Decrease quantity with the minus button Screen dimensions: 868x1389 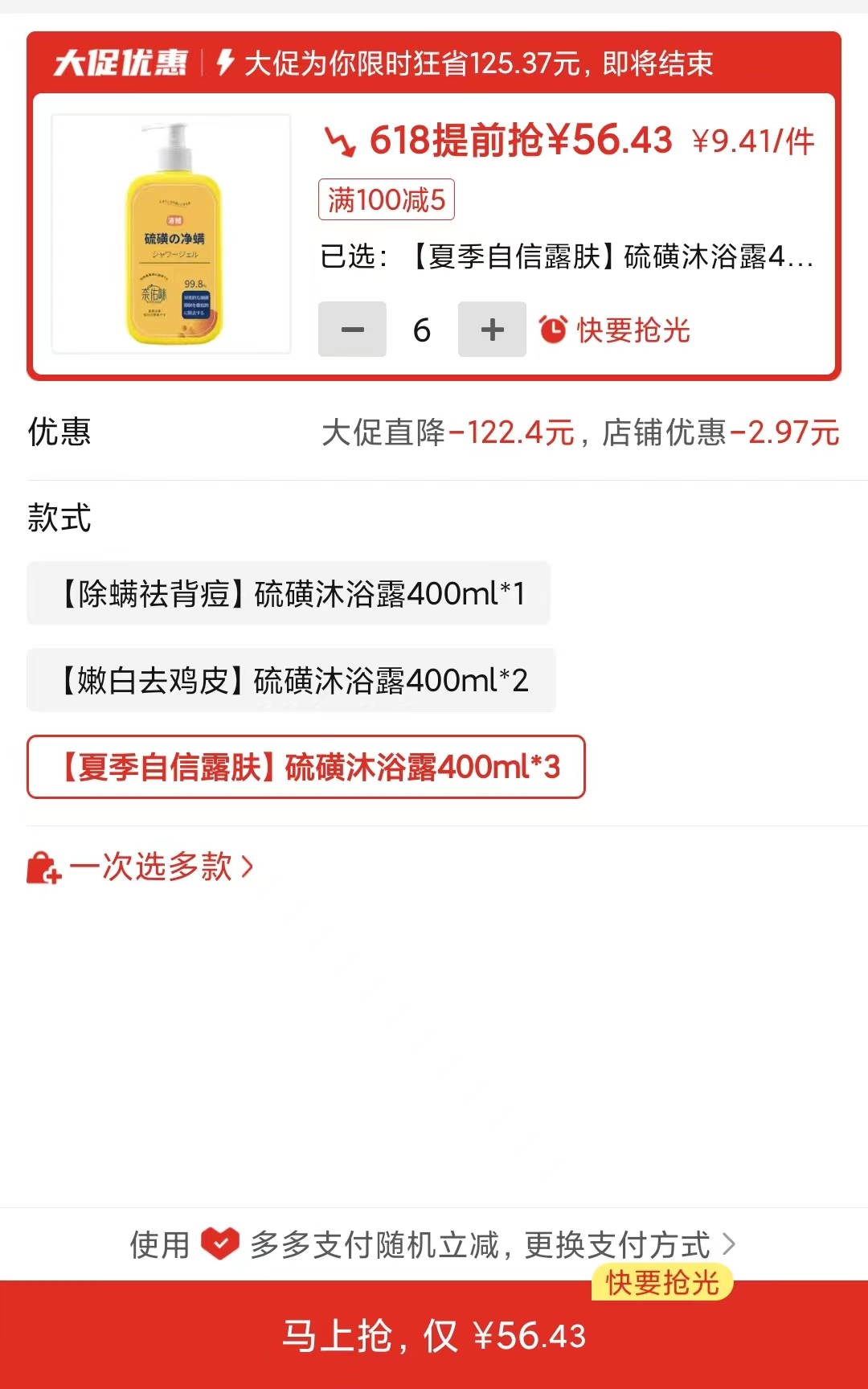point(352,330)
